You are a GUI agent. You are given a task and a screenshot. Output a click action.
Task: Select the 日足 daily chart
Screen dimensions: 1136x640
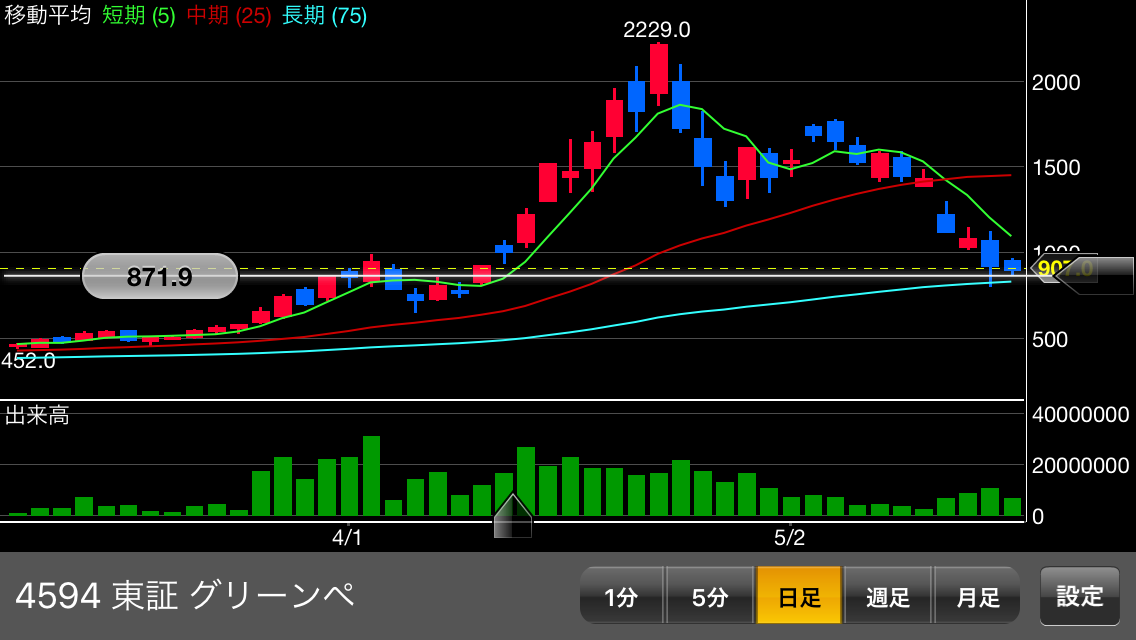[x=799, y=596]
